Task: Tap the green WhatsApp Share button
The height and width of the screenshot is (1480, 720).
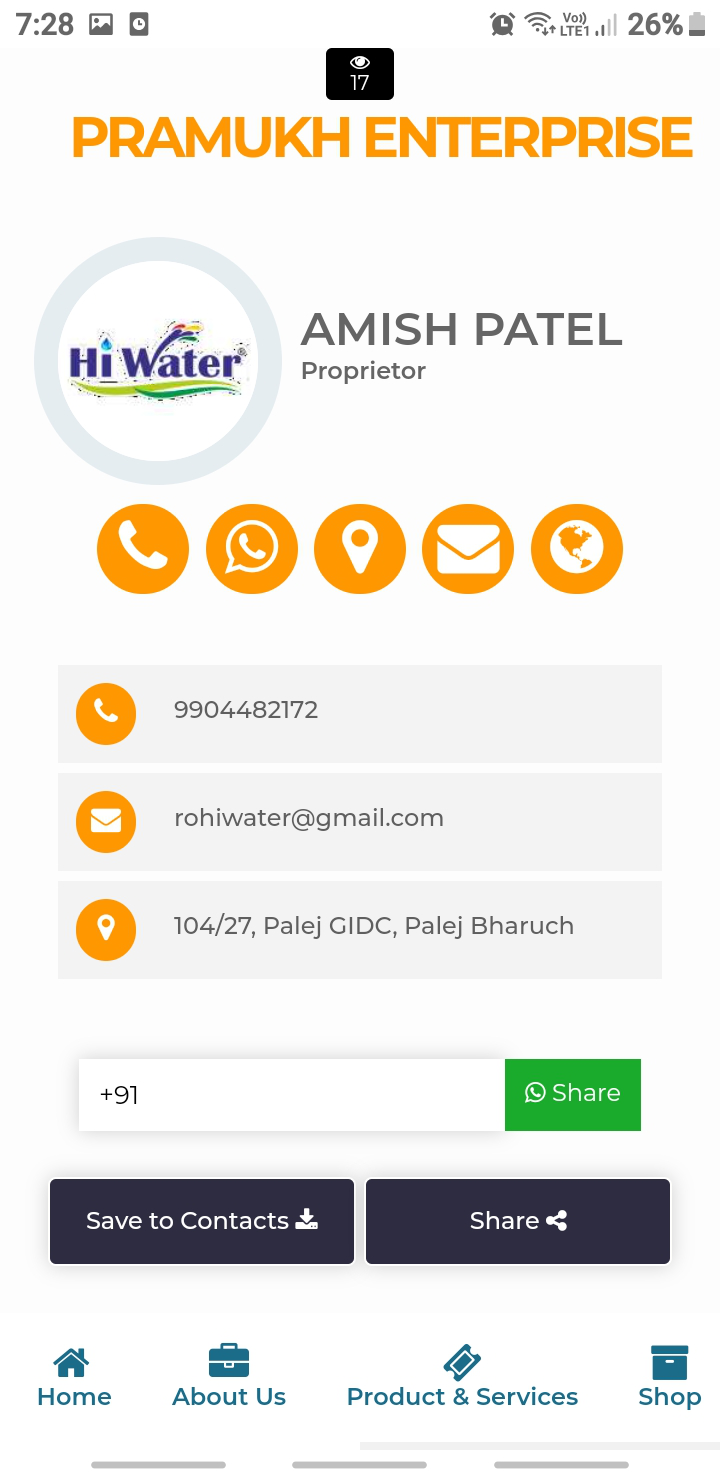Action: tap(572, 1094)
